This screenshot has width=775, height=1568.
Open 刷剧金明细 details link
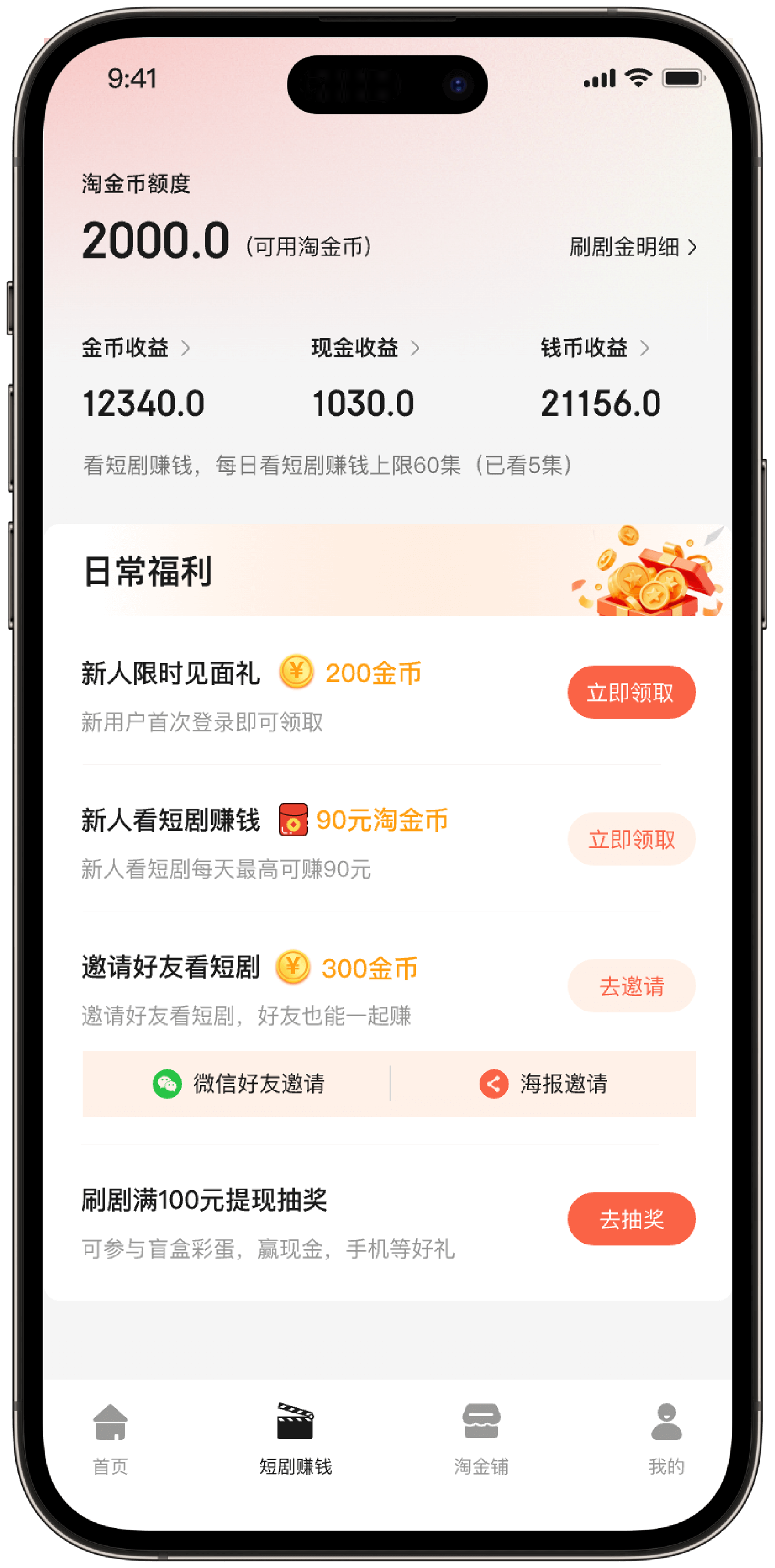point(632,247)
